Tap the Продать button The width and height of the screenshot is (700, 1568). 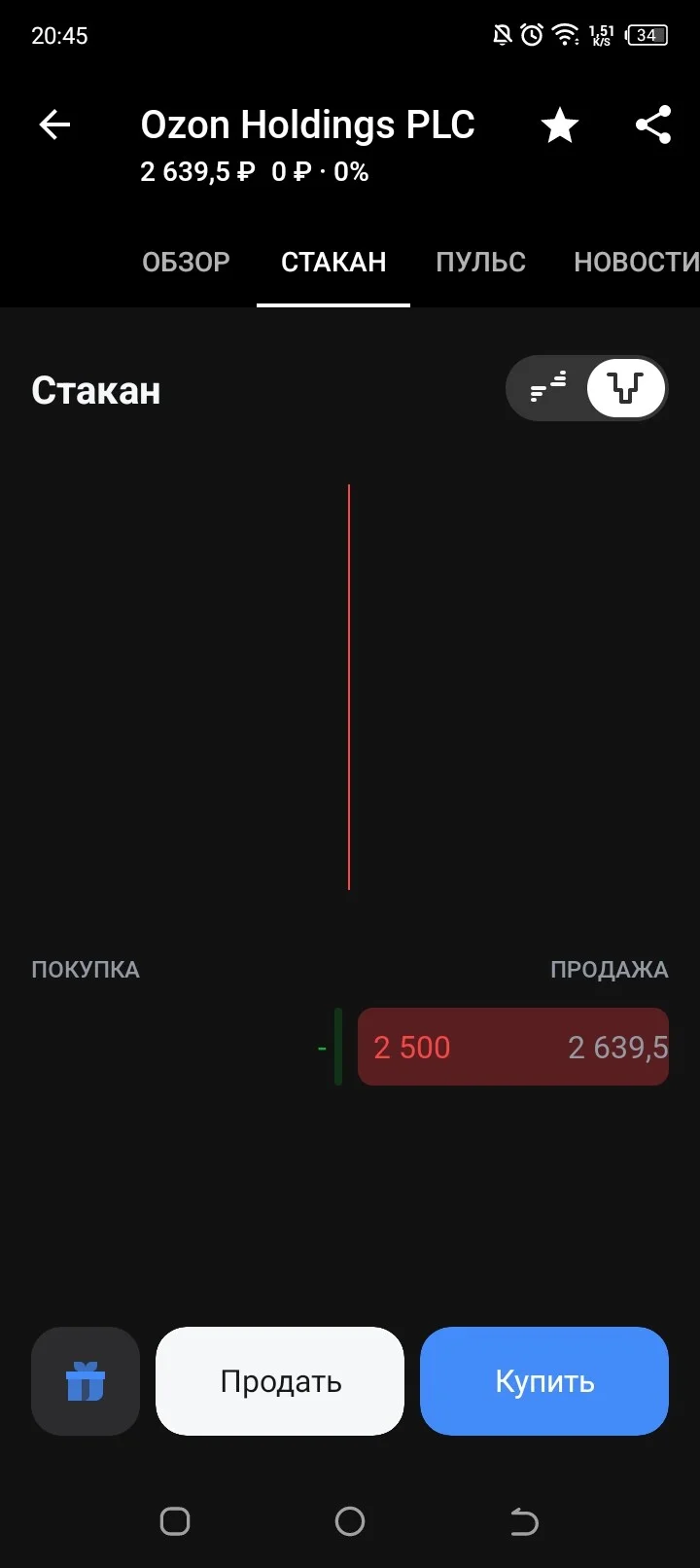click(280, 1381)
